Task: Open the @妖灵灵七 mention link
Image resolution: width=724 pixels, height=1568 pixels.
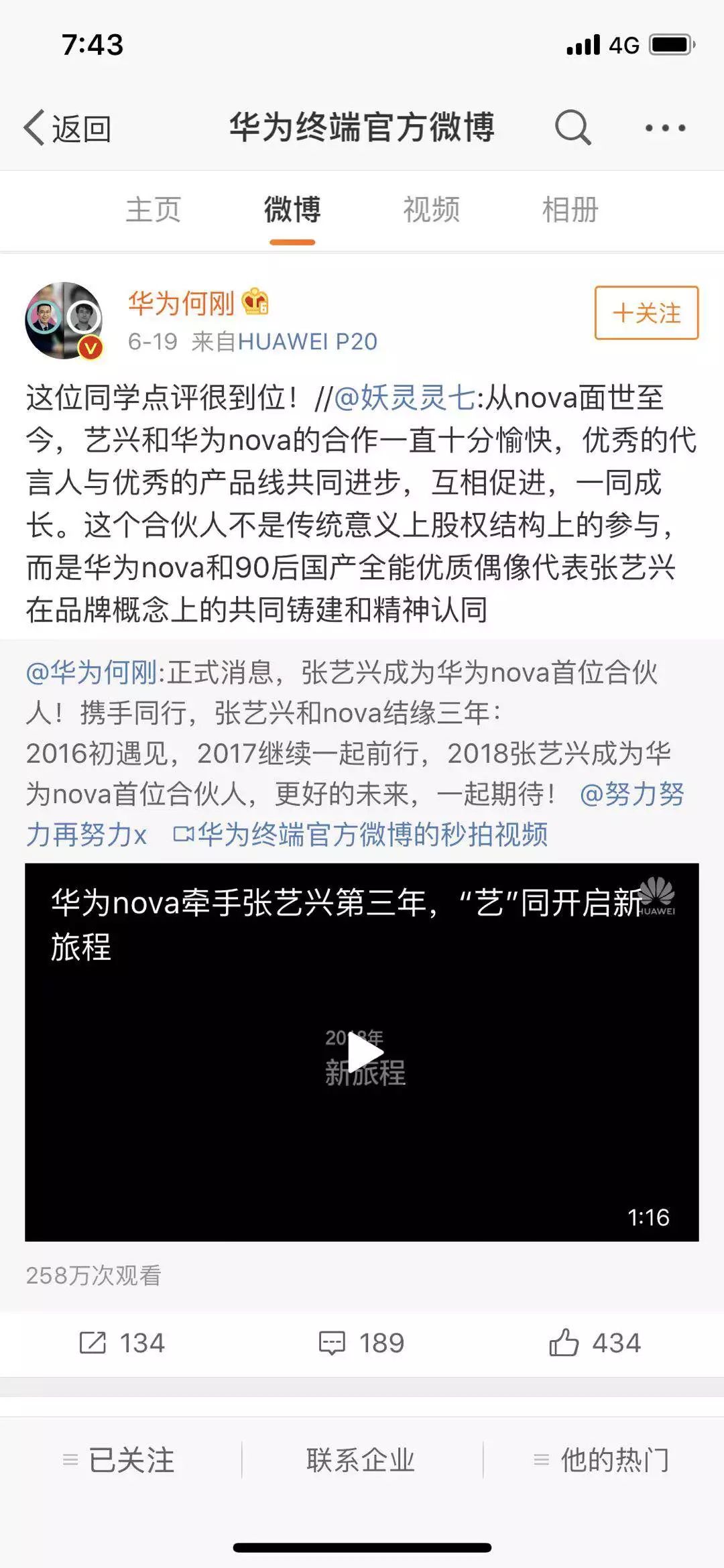Action: (x=404, y=398)
